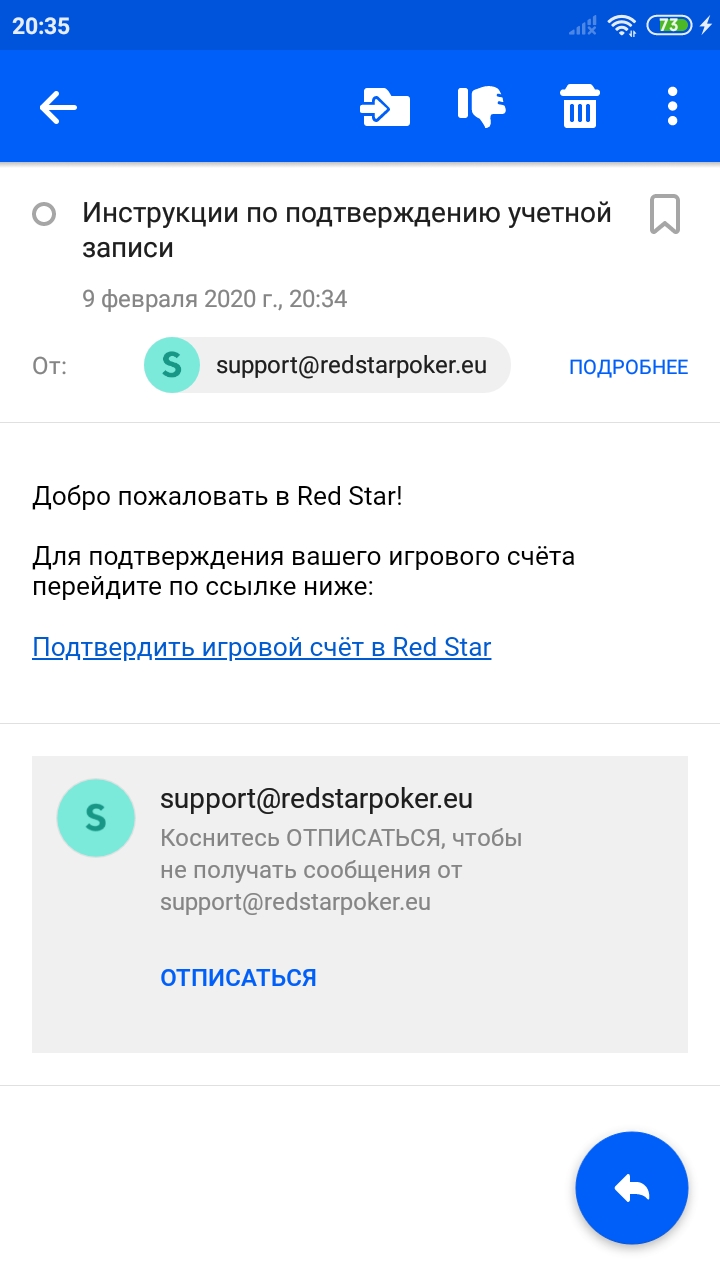720x1280 pixels.
Task: Flag the email with the bookmark icon
Action: [x=665, y=214]
